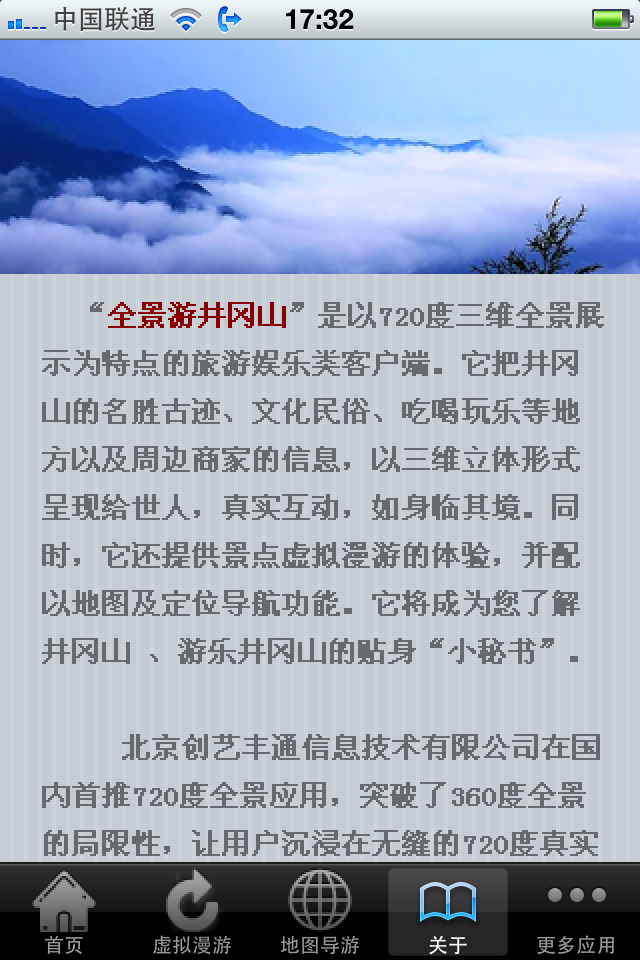Go to the 首页 home tab
The height and width of the screenshot is (960, 640).
point(64,912)
